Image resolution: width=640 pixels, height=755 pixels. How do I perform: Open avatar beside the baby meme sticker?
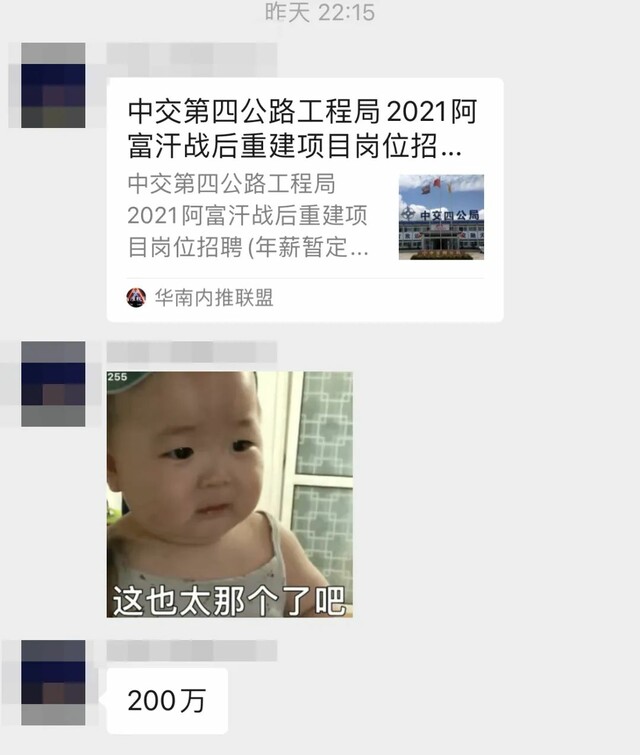tap(53, 384)
